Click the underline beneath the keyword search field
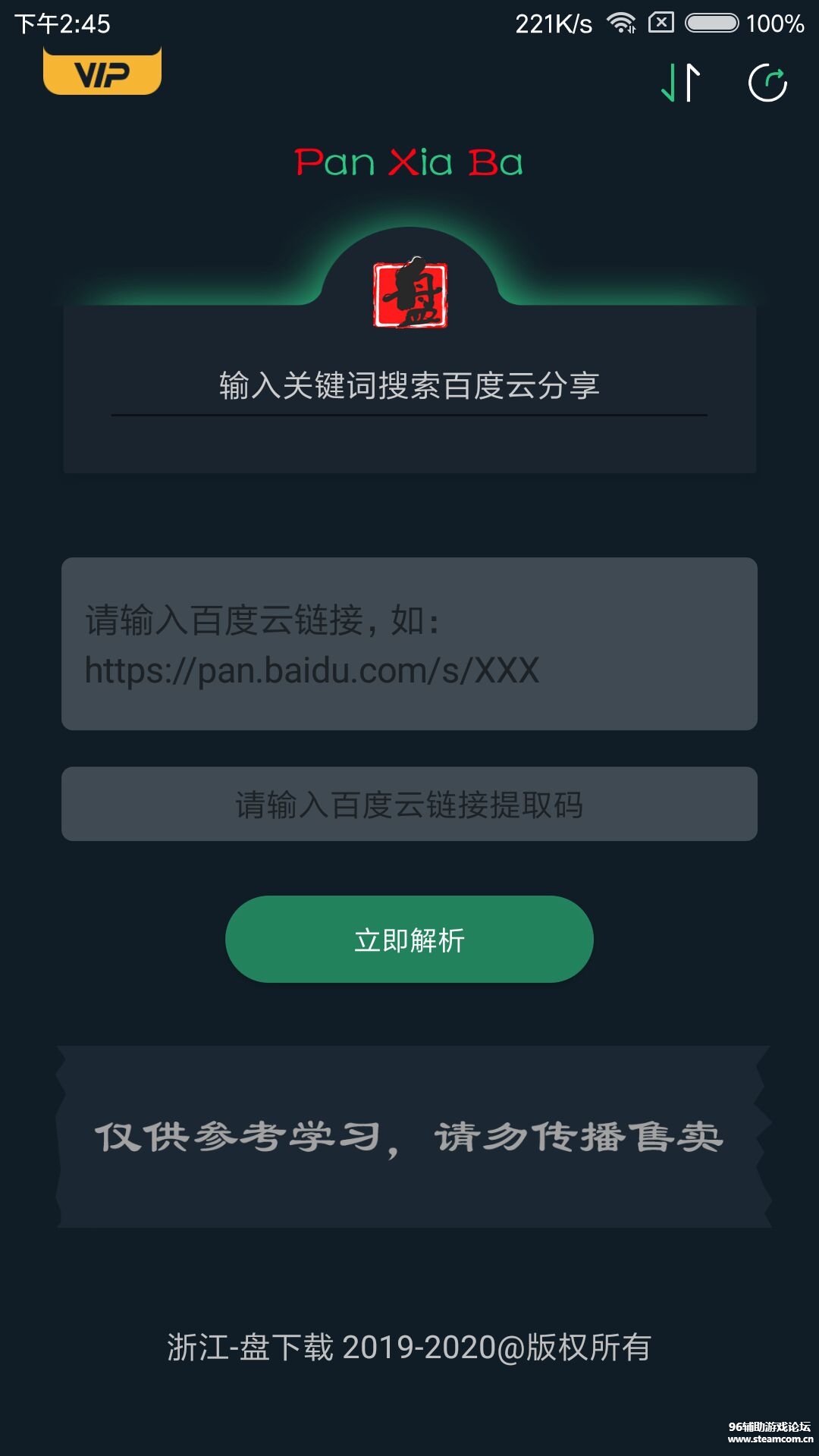 pos(409,415)
